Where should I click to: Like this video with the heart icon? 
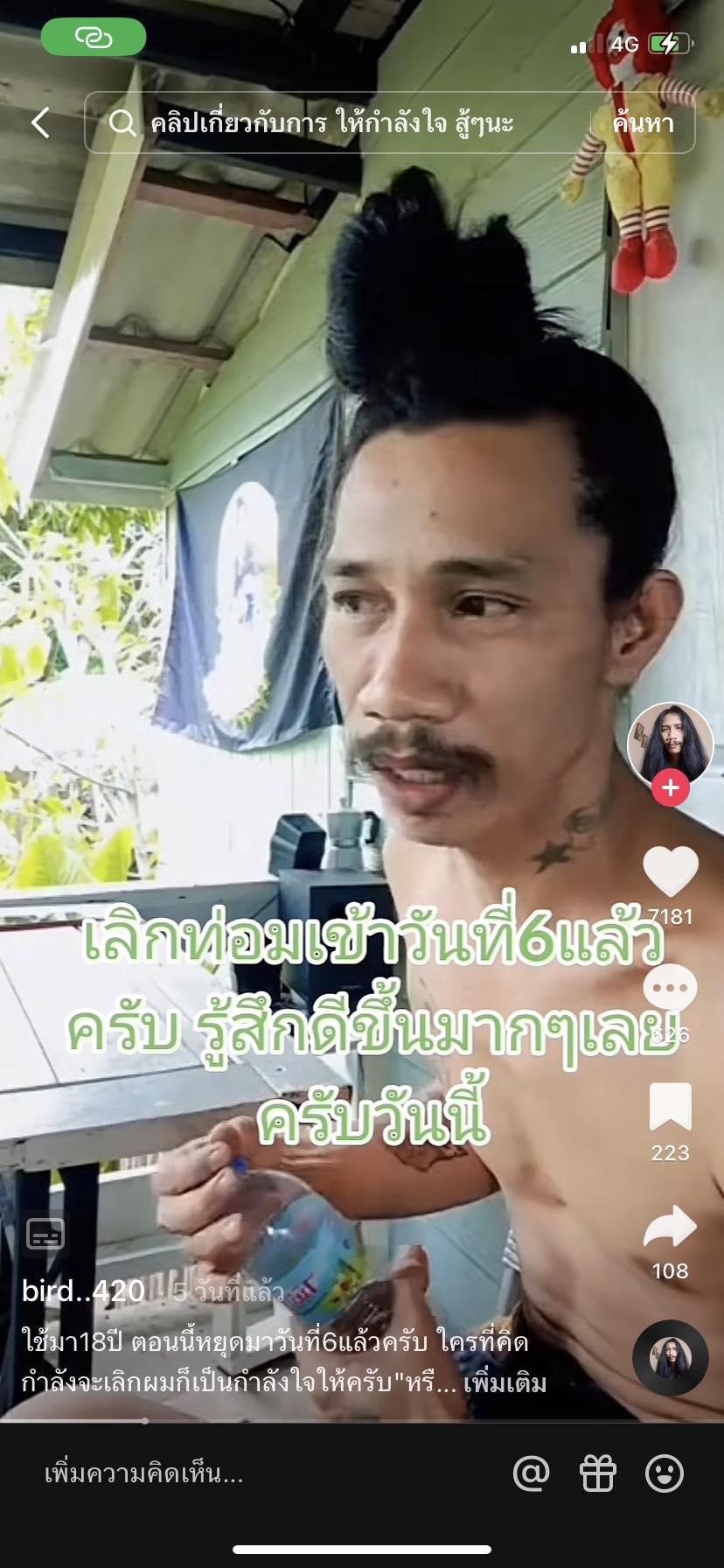click(671, 871)
